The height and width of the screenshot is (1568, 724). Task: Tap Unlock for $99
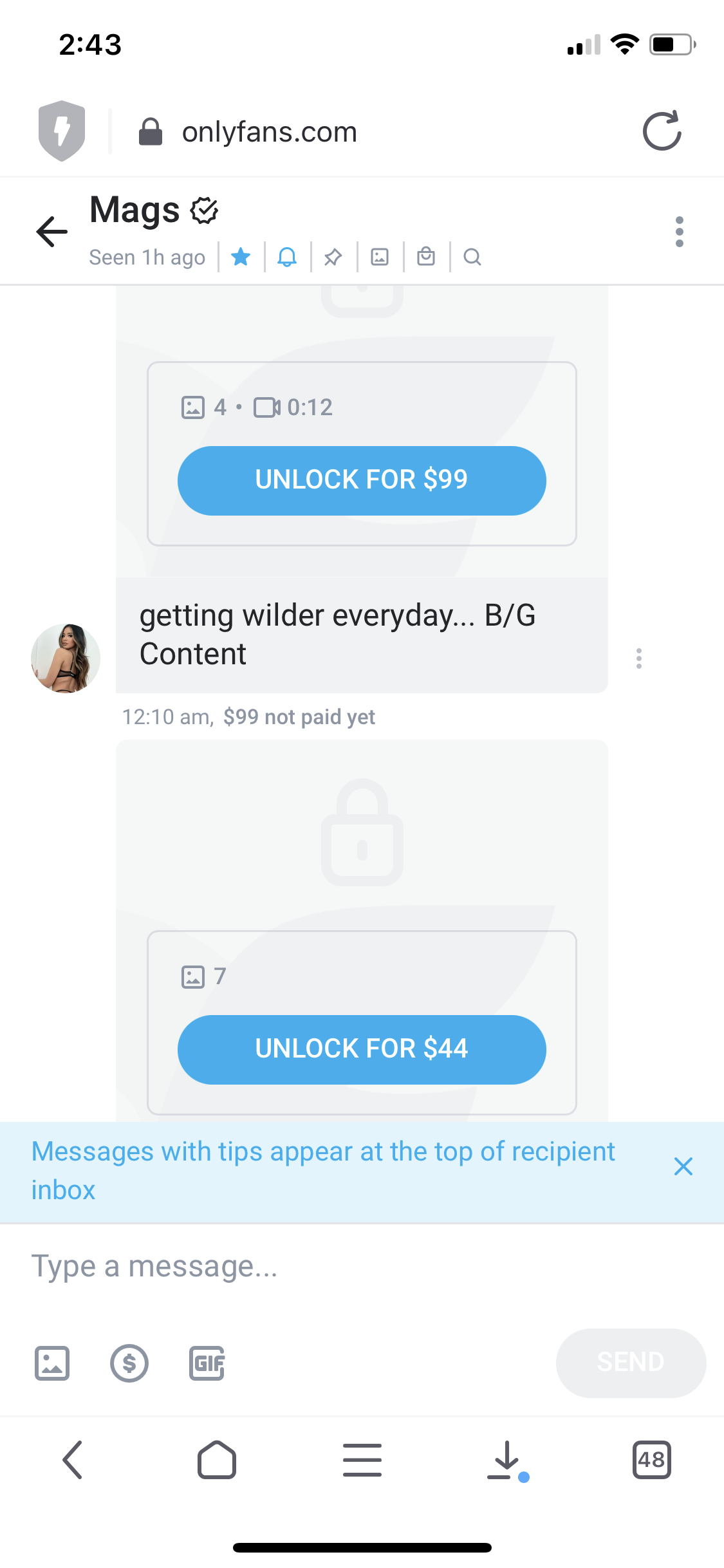(362, 480)
